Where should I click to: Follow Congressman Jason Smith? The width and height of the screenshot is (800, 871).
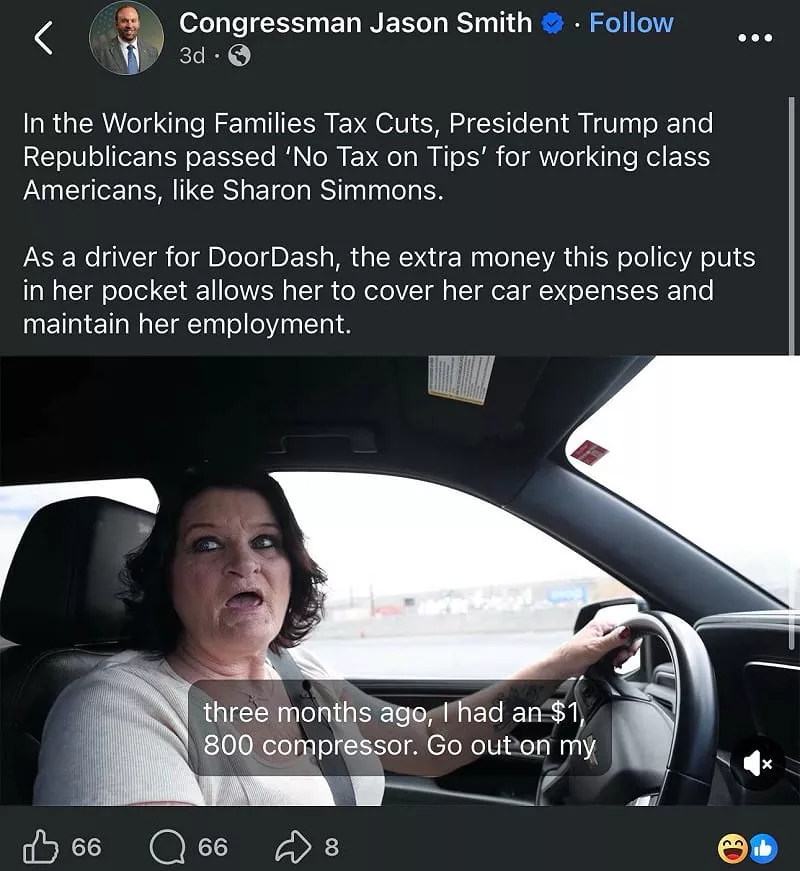[631, 23]
